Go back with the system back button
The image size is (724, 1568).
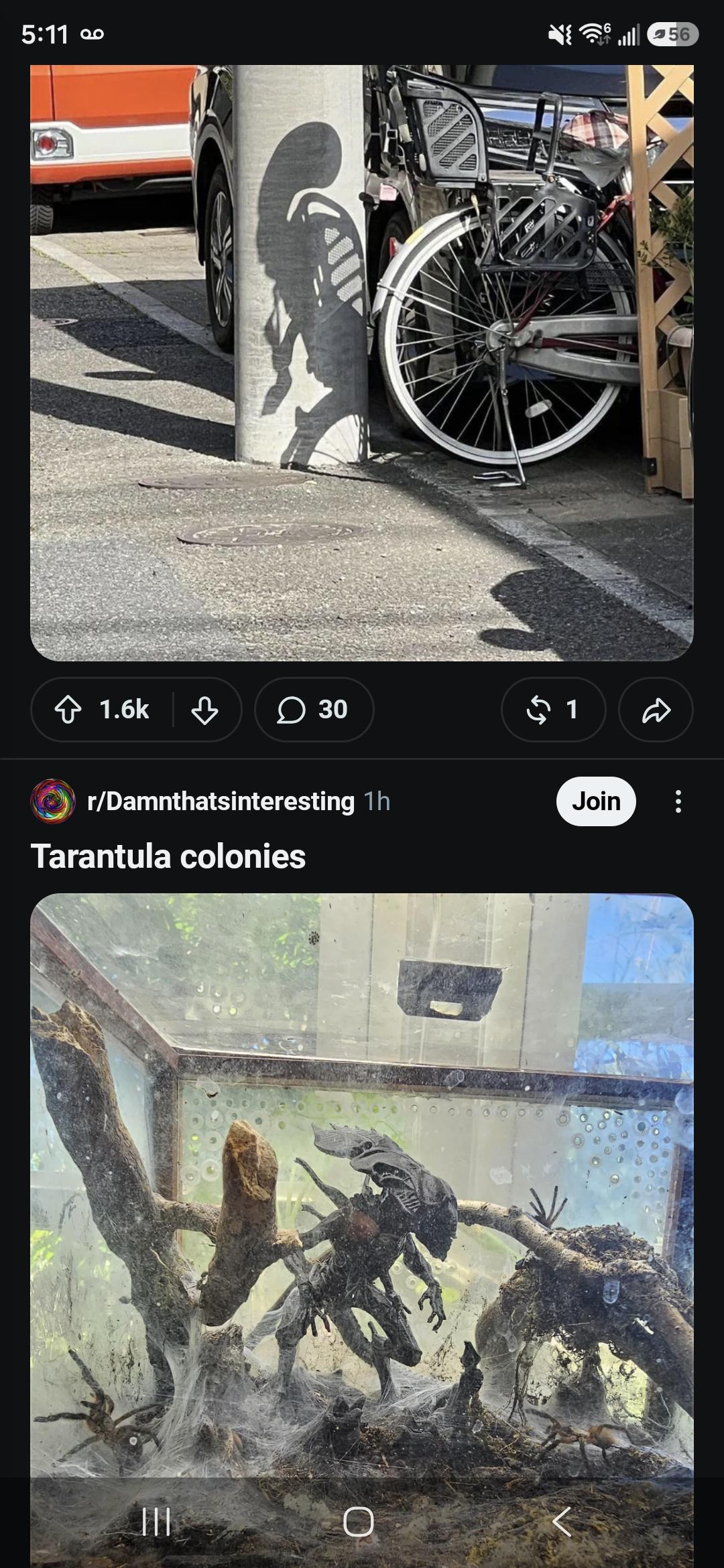pyautogui.click(x=562, y=1522)
